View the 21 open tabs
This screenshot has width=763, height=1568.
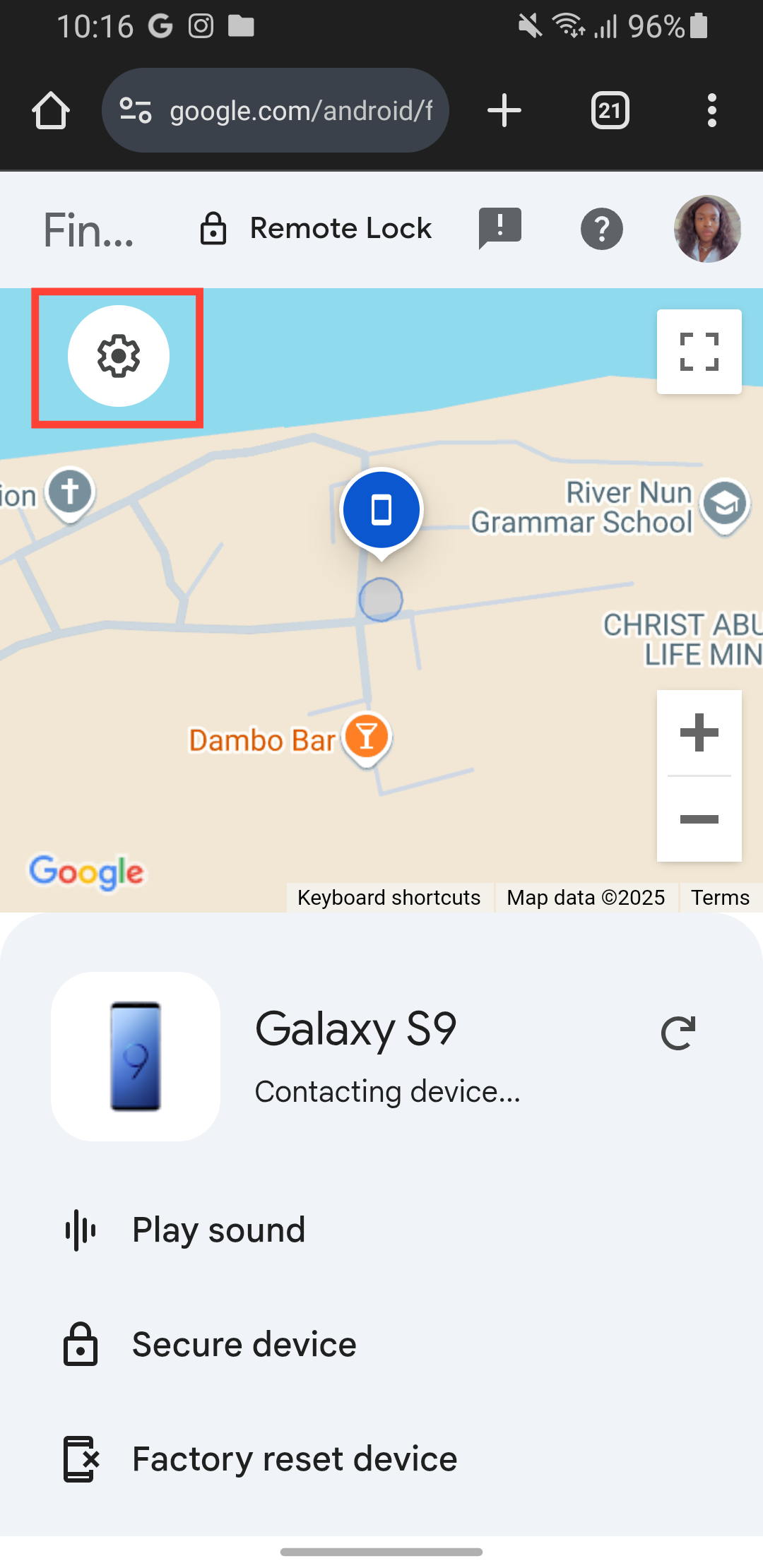610,111
